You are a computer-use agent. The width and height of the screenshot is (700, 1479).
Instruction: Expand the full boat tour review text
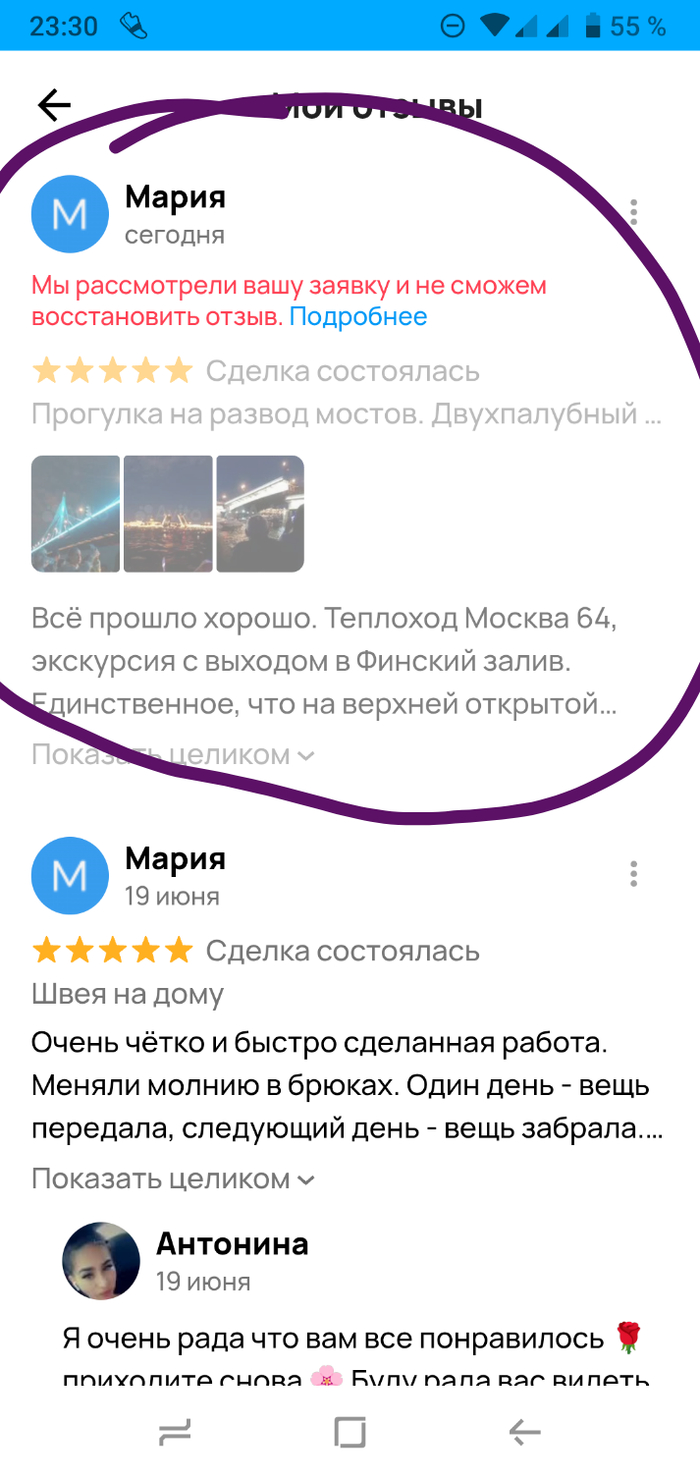[172, 755]
